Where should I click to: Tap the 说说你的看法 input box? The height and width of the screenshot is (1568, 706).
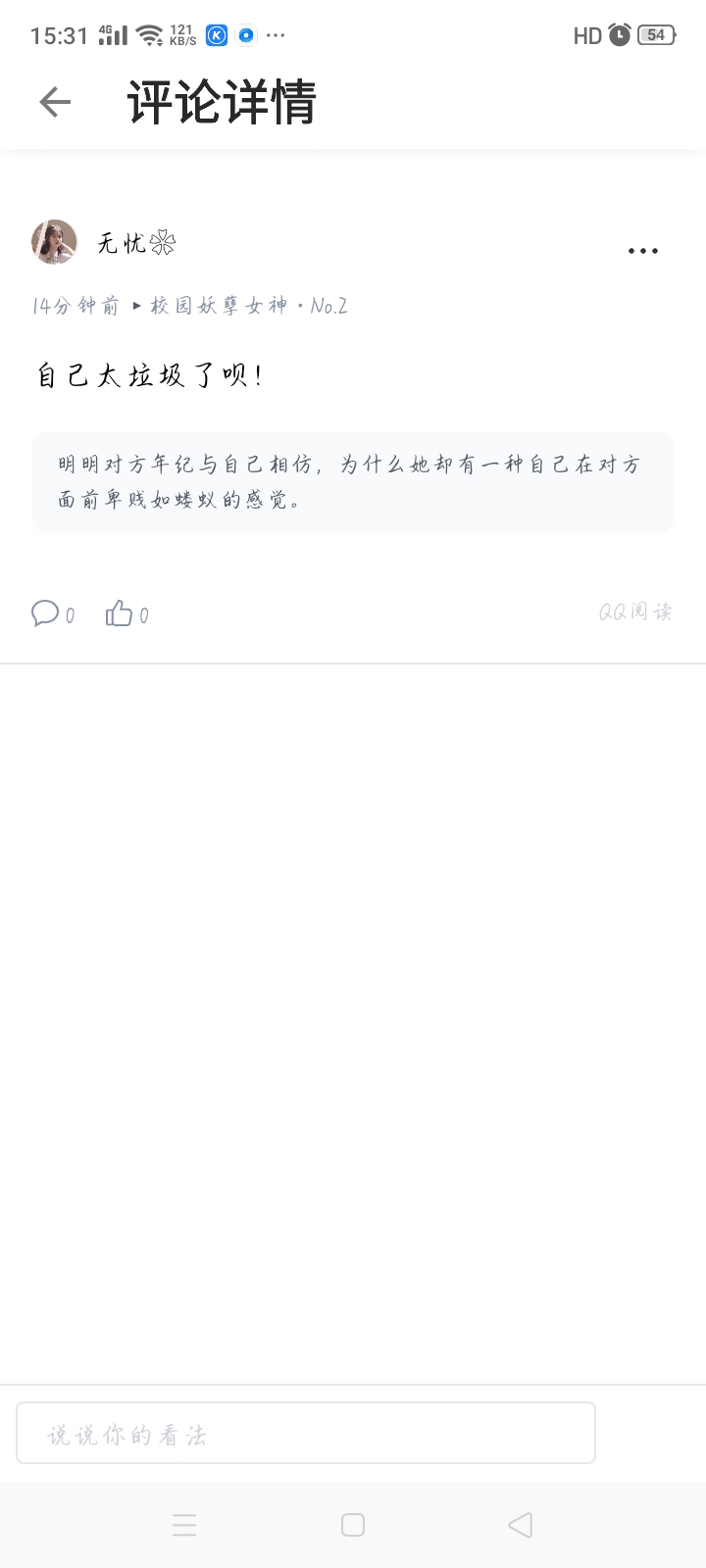click(x=306, y=1433)
